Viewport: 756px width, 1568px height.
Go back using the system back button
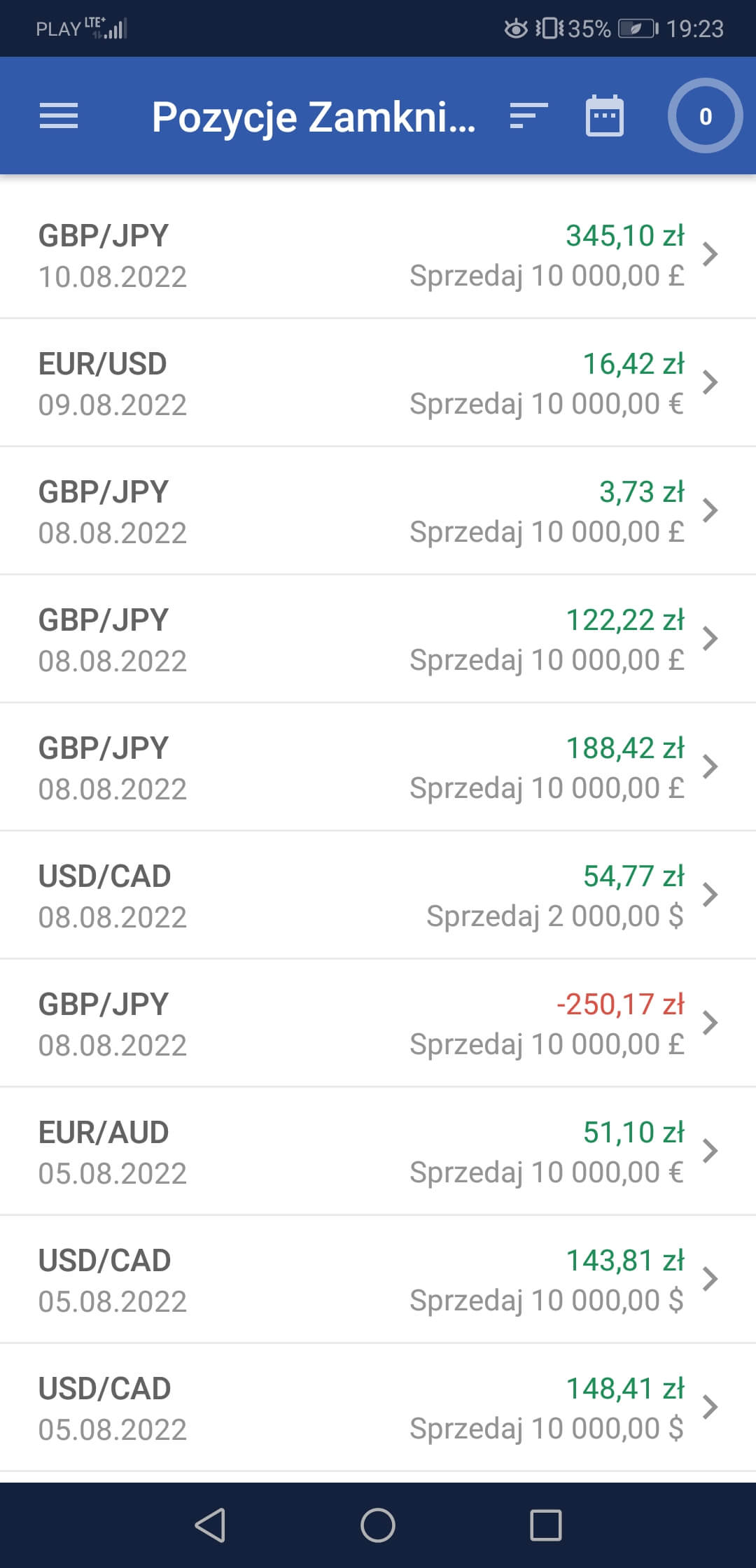210,1525
